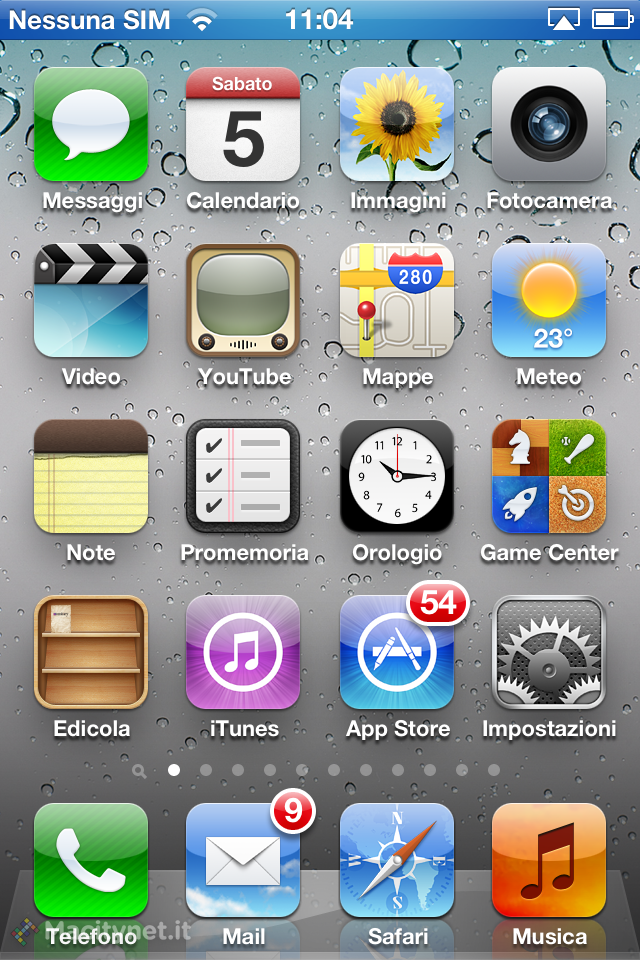This screenshot has height=960, width=640.
Task: Open the Note app
Action: tap(91, 476)
